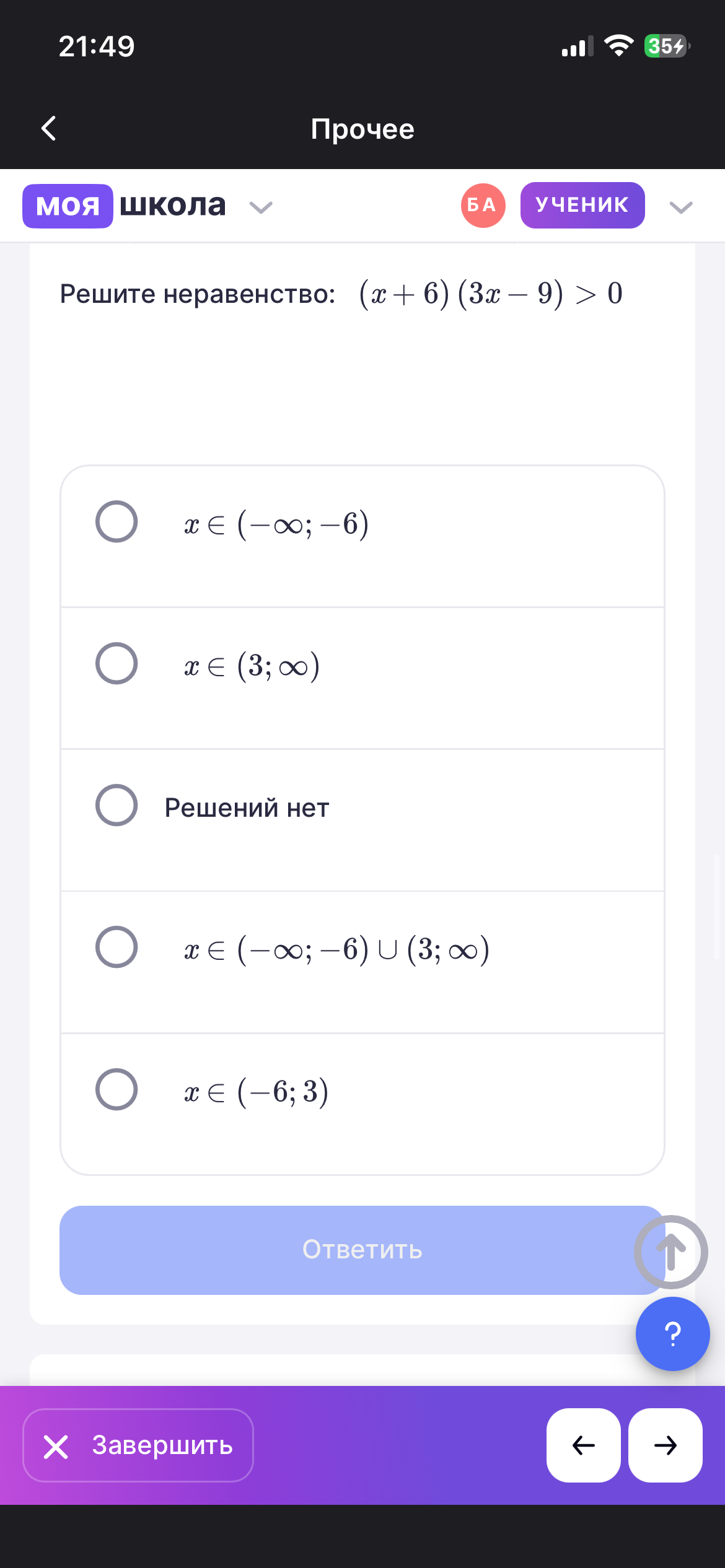The width and height of the screenshot is (725, 1568).
Task: Select answer x ∈ (−∞; −6) ∪ (3; ∞)
Action: [116, 947]
